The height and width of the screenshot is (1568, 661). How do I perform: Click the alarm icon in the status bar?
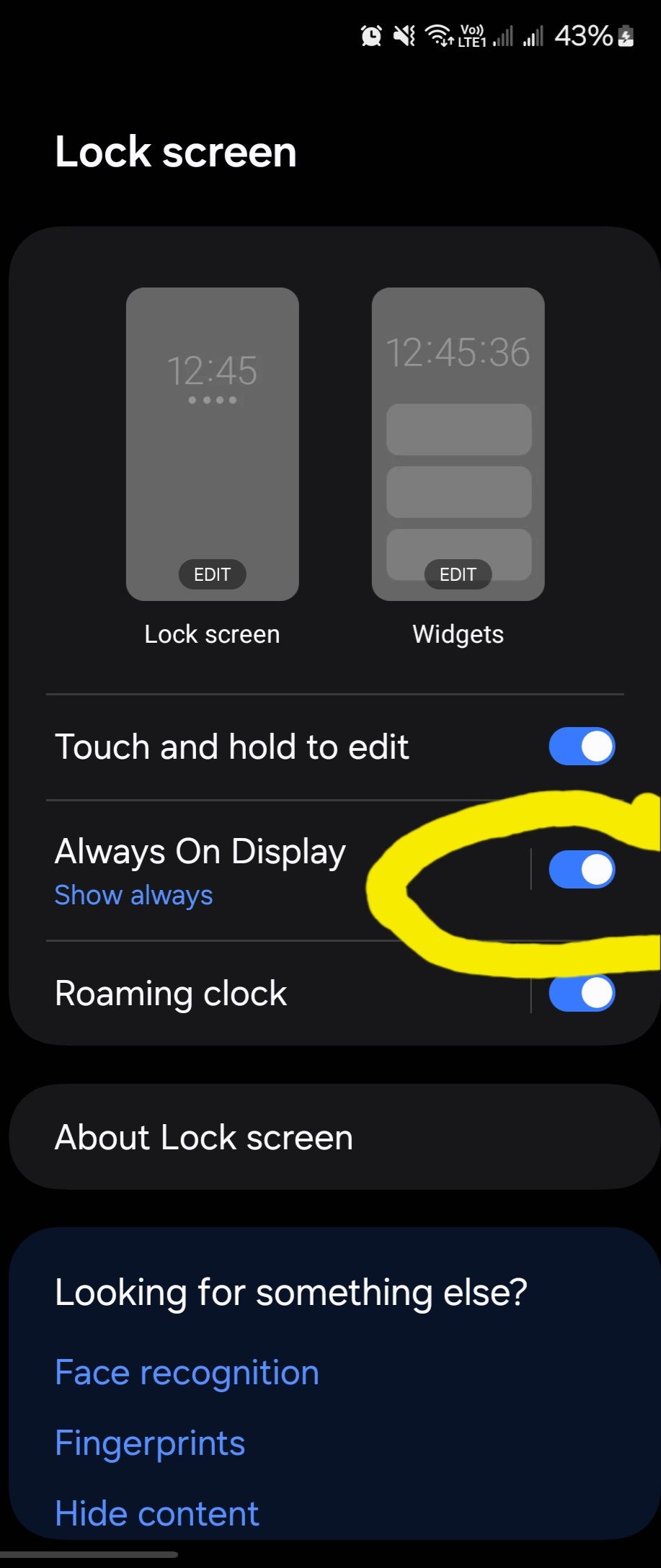click(370, 35)
